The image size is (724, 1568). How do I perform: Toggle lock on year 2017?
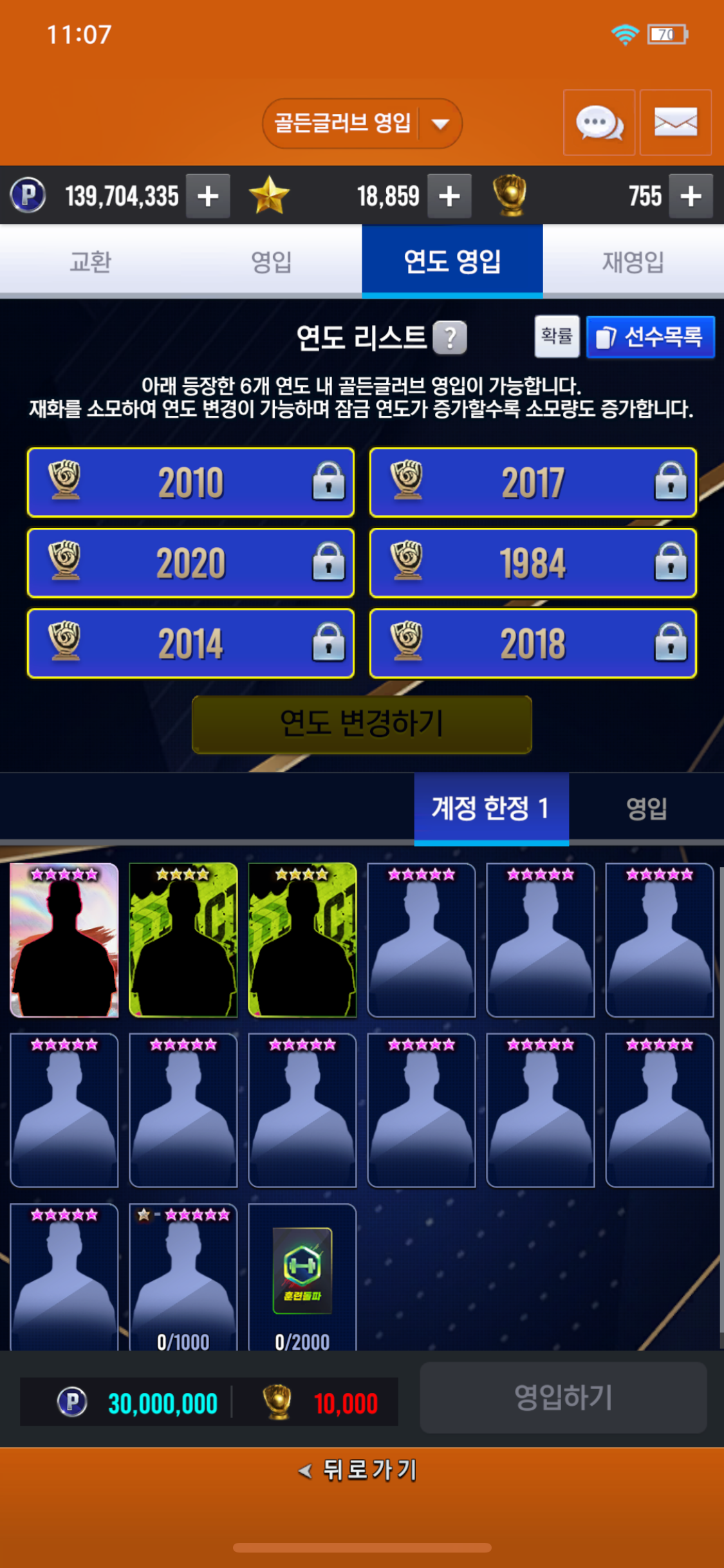click(671, 482)
